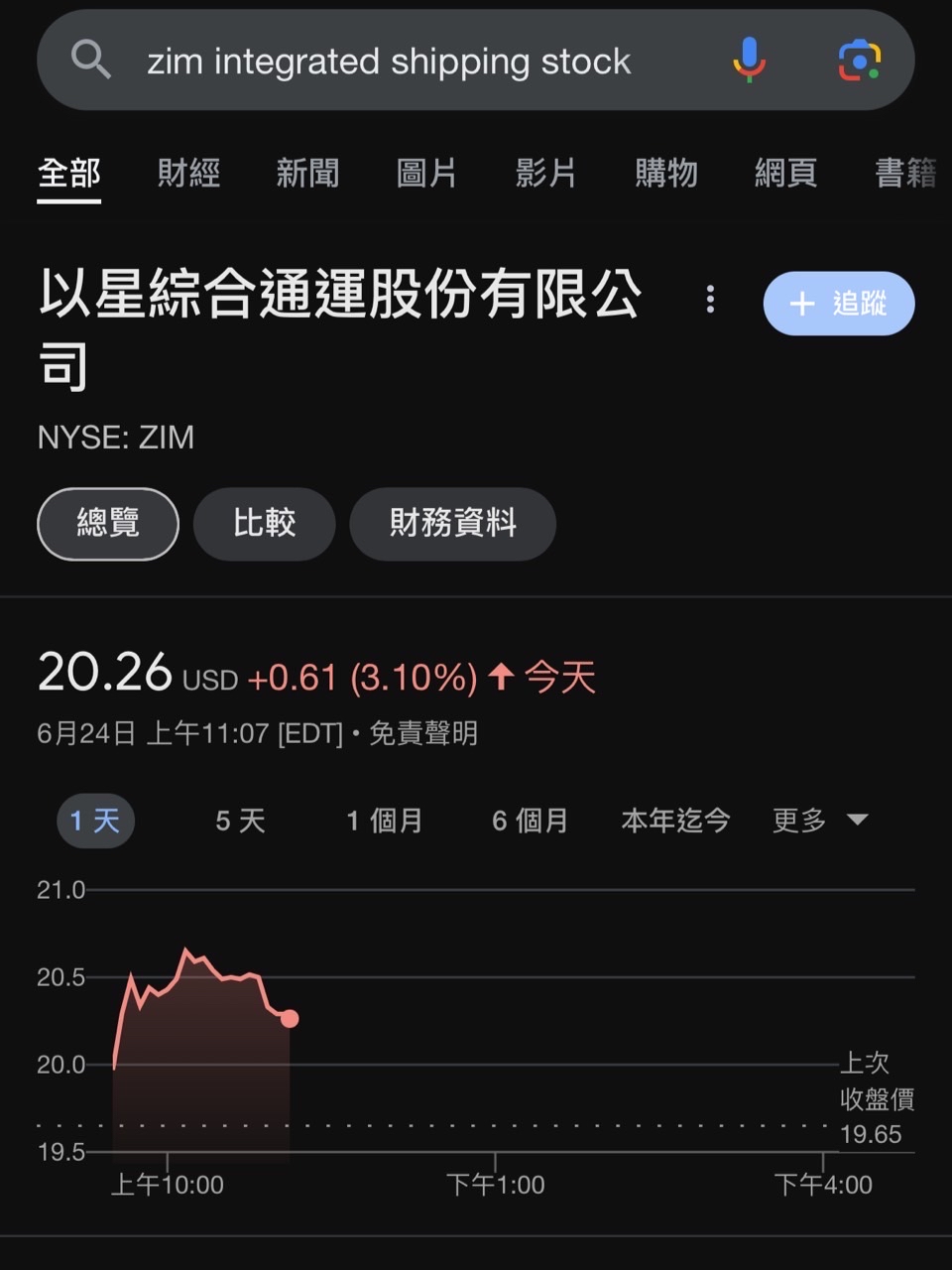The width and height of the screenshot is (952, 1270).
Task: Open the 財務資料 chip
Action: pyautogui.click(x=452, y=524)
